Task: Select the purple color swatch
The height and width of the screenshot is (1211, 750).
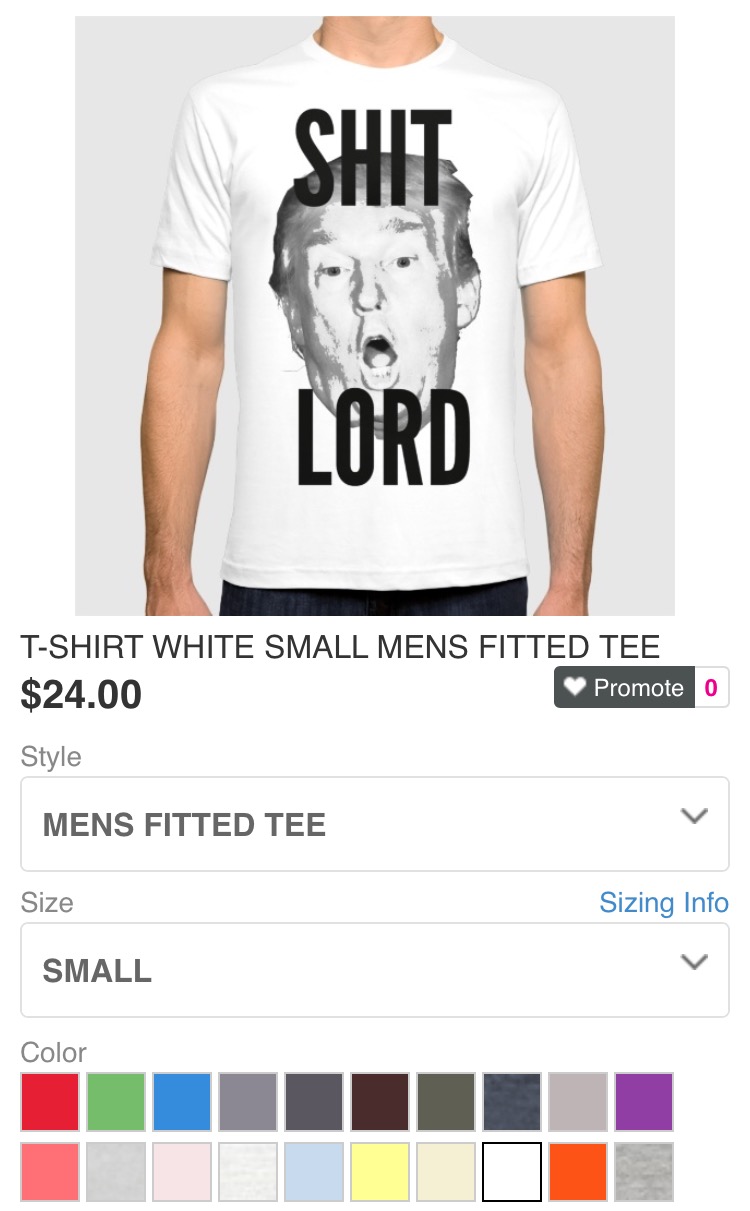Action: click(x=644, y=1102)
